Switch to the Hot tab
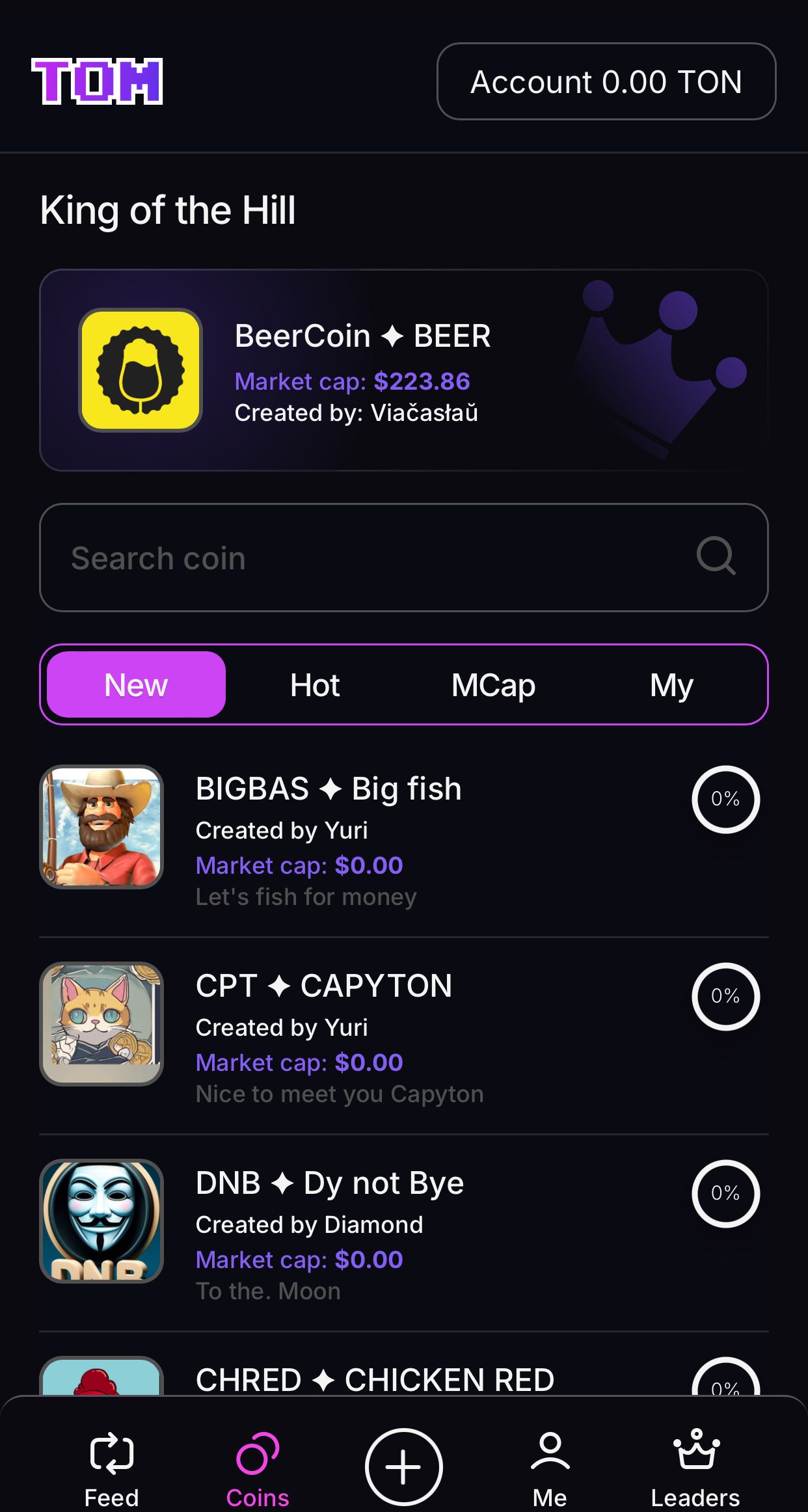The width and height of the screenshot is (808, 1512). (x=316, y=684)
